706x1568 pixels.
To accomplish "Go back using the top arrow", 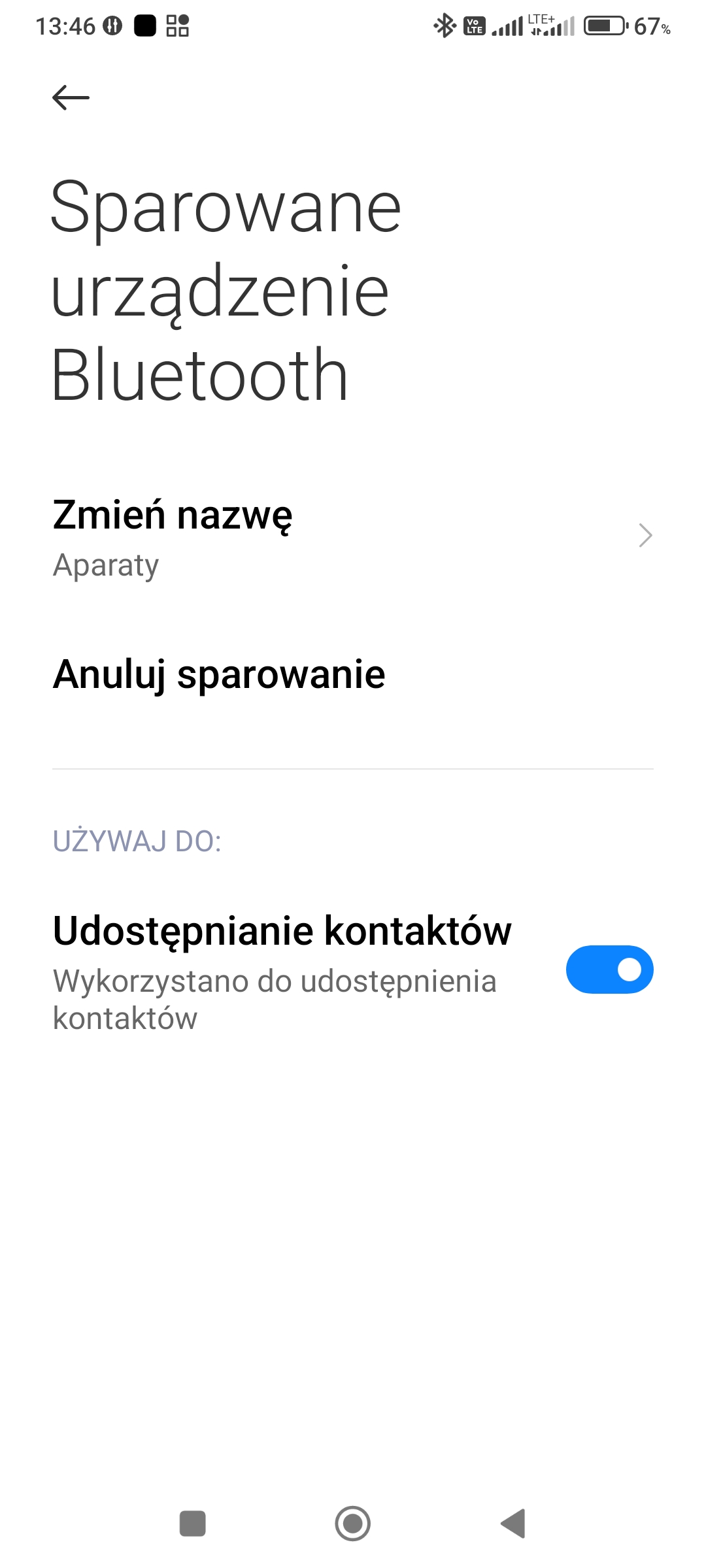I will 71,98.
